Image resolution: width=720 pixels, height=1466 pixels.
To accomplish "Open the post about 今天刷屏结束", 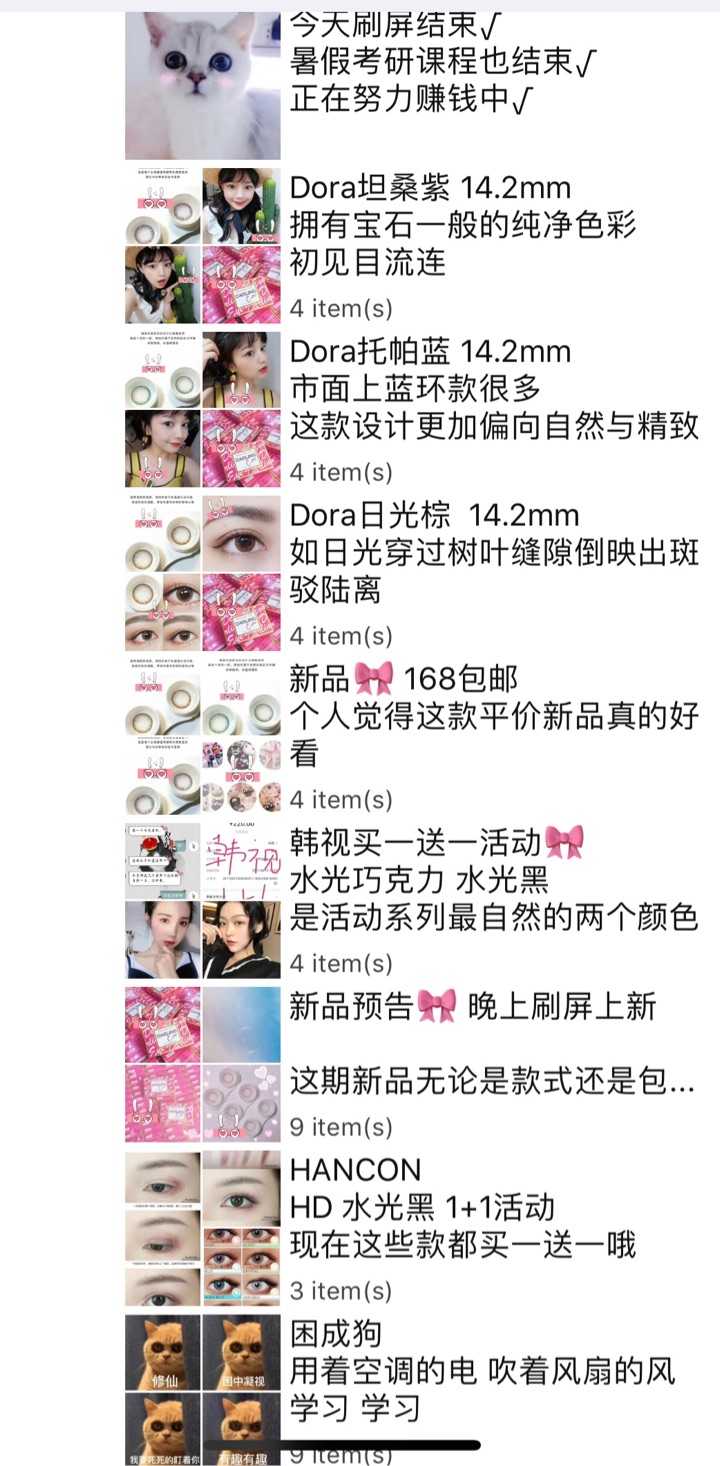I will click(x=440, y=62).
